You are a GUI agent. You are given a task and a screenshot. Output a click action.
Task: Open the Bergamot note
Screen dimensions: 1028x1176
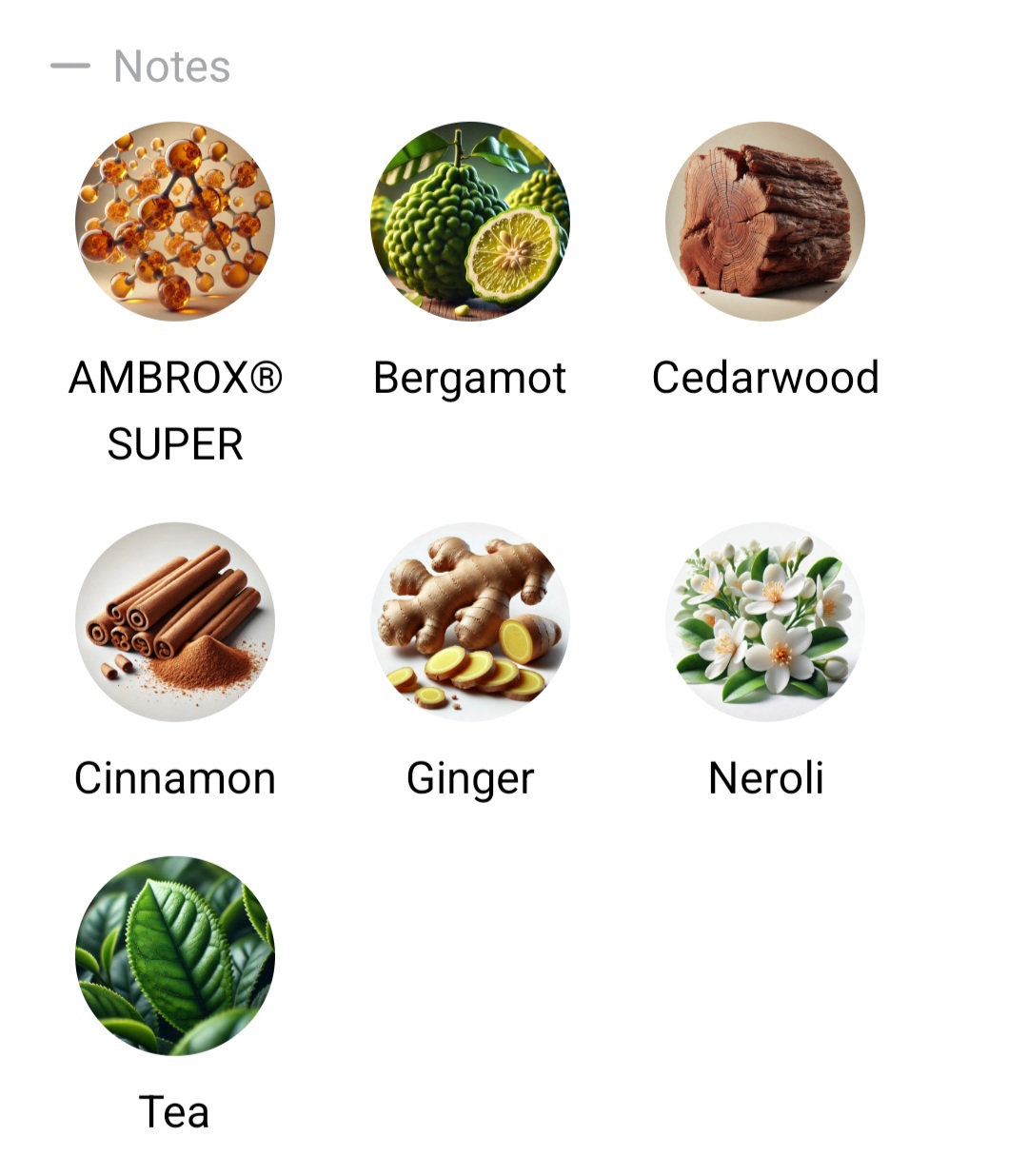point(470,222)
